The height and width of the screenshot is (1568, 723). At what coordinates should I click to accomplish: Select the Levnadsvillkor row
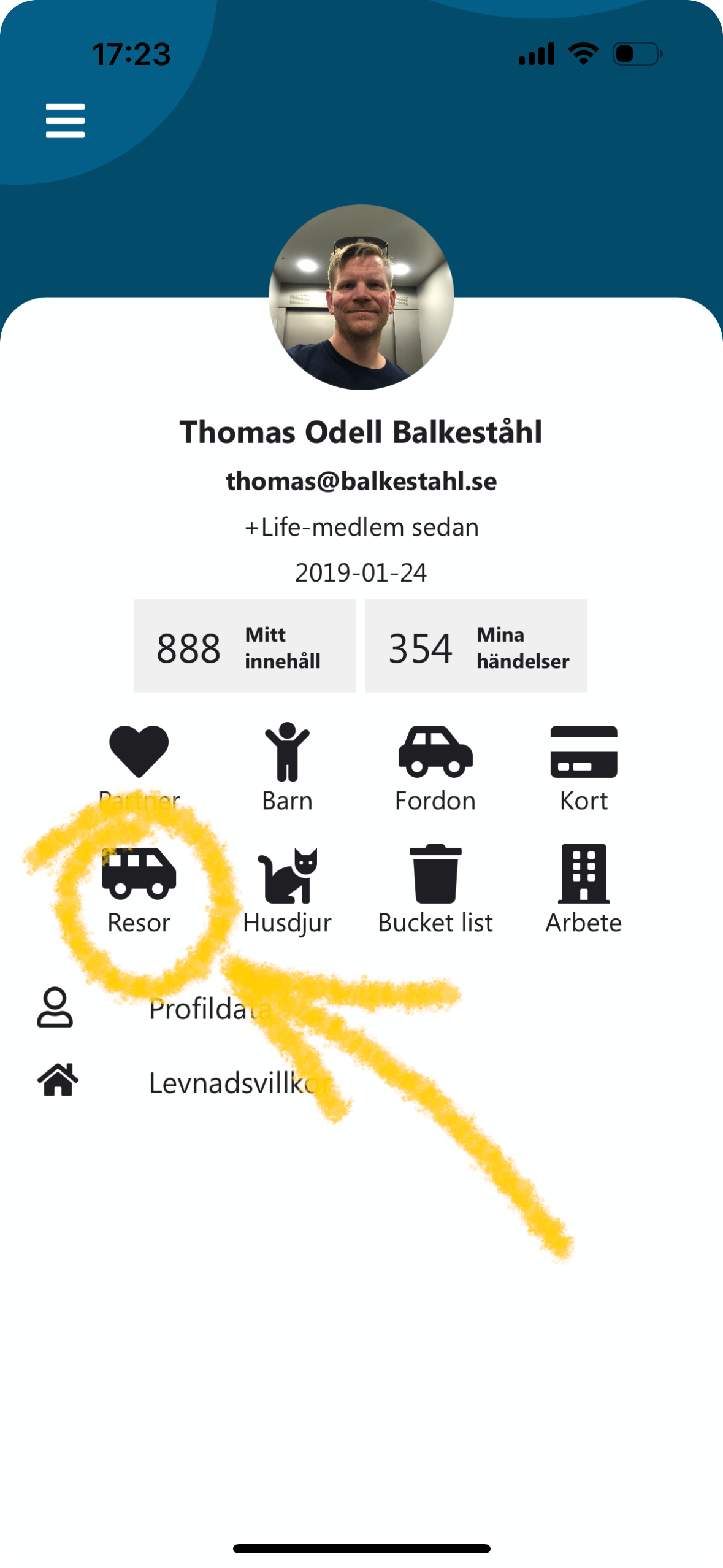point(239,1083)
